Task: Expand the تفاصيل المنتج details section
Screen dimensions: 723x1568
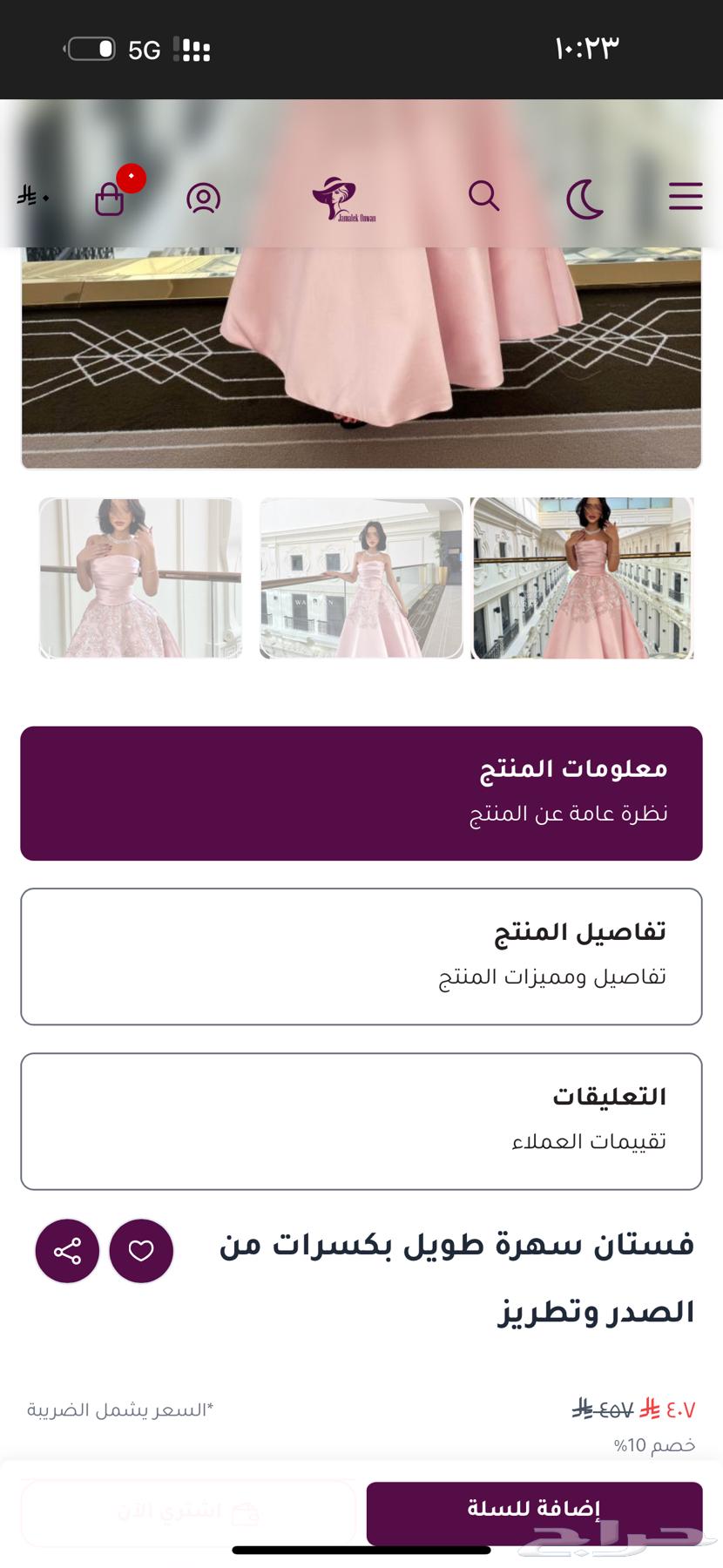Action: pyautogui.click(x=361, y=956)
